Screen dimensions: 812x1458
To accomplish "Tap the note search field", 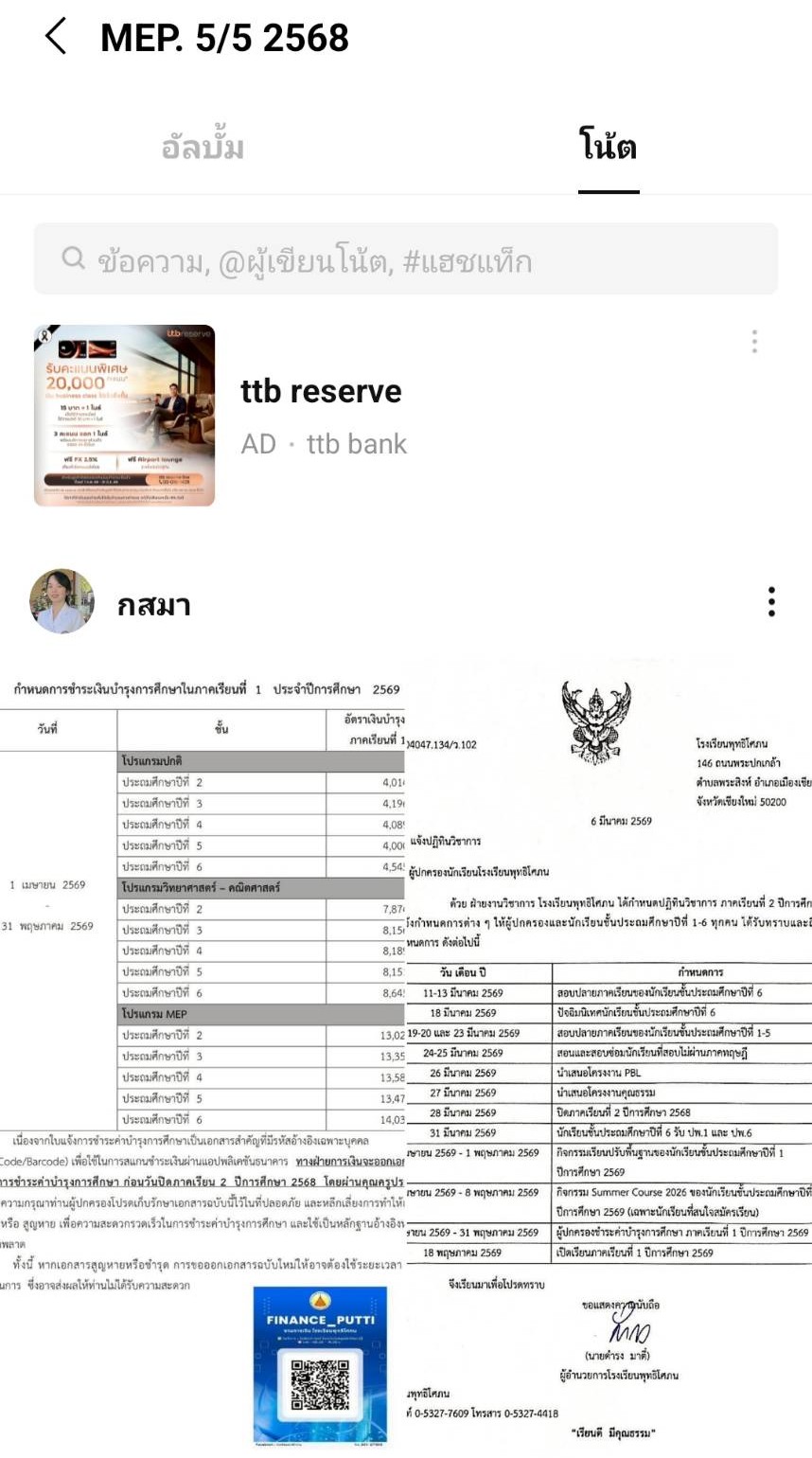I will (x=405, y=260).
